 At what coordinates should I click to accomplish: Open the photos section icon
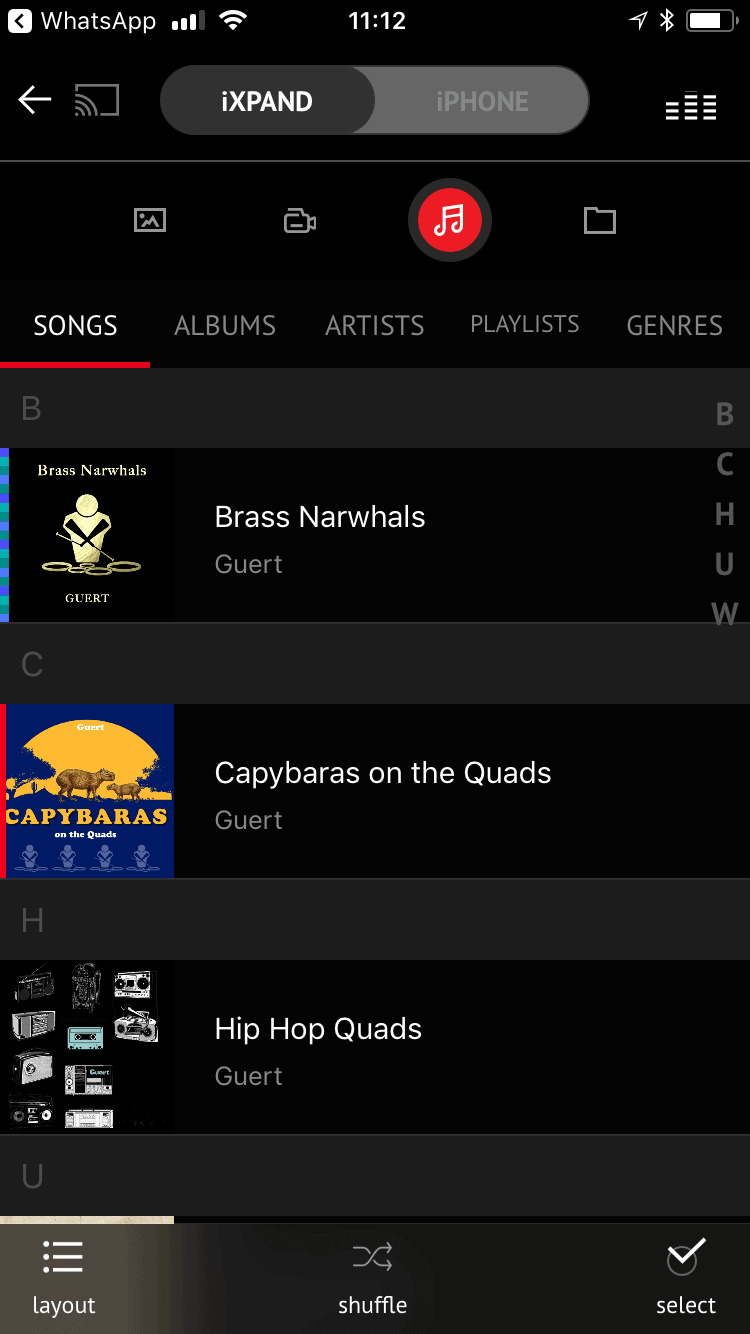[150, 220]
